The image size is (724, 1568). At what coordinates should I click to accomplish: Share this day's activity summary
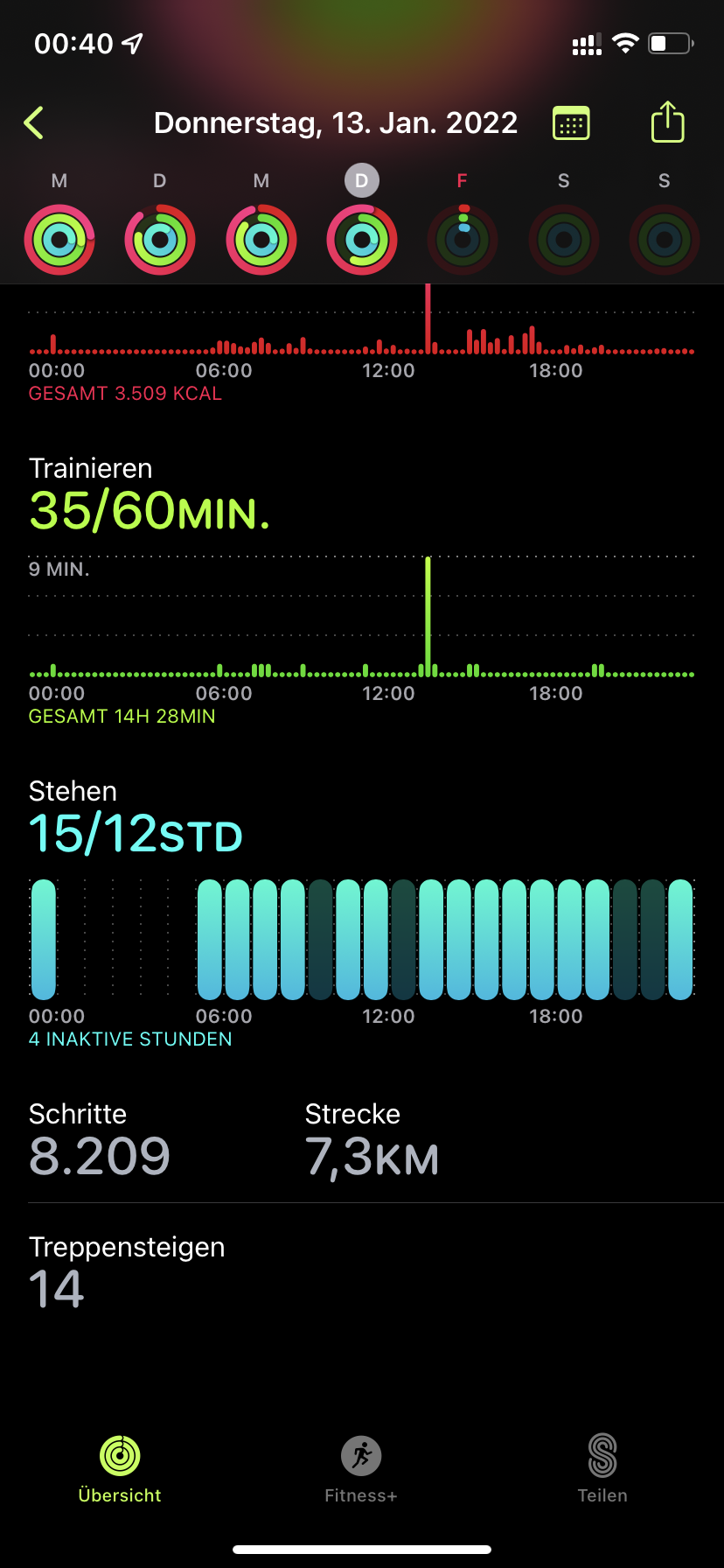click(x=667, y=122)
